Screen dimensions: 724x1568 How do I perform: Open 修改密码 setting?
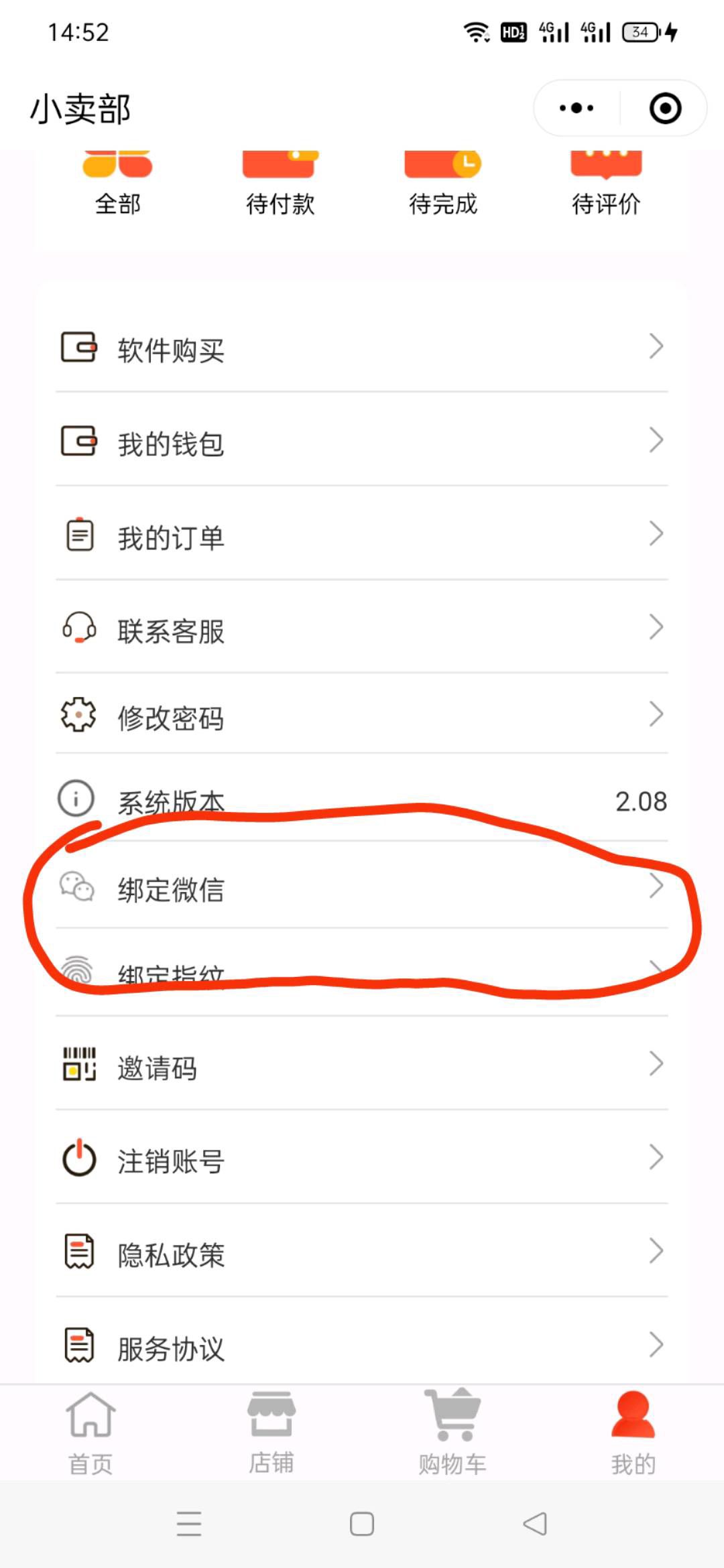(x=362, y=715)
